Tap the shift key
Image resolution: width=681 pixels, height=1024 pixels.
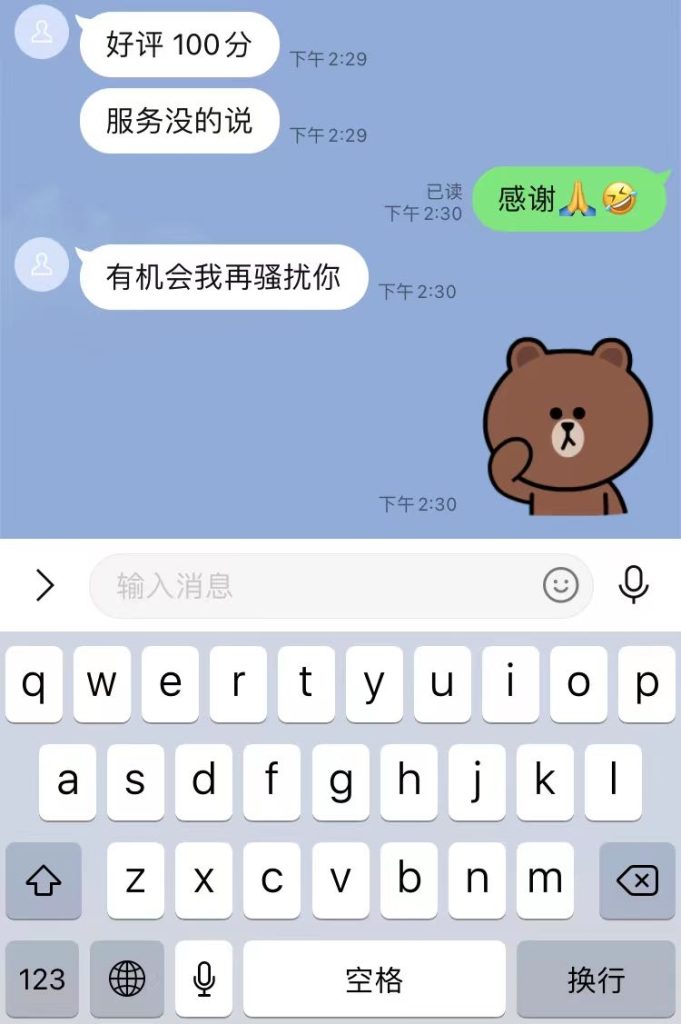(x=43, y=881)
